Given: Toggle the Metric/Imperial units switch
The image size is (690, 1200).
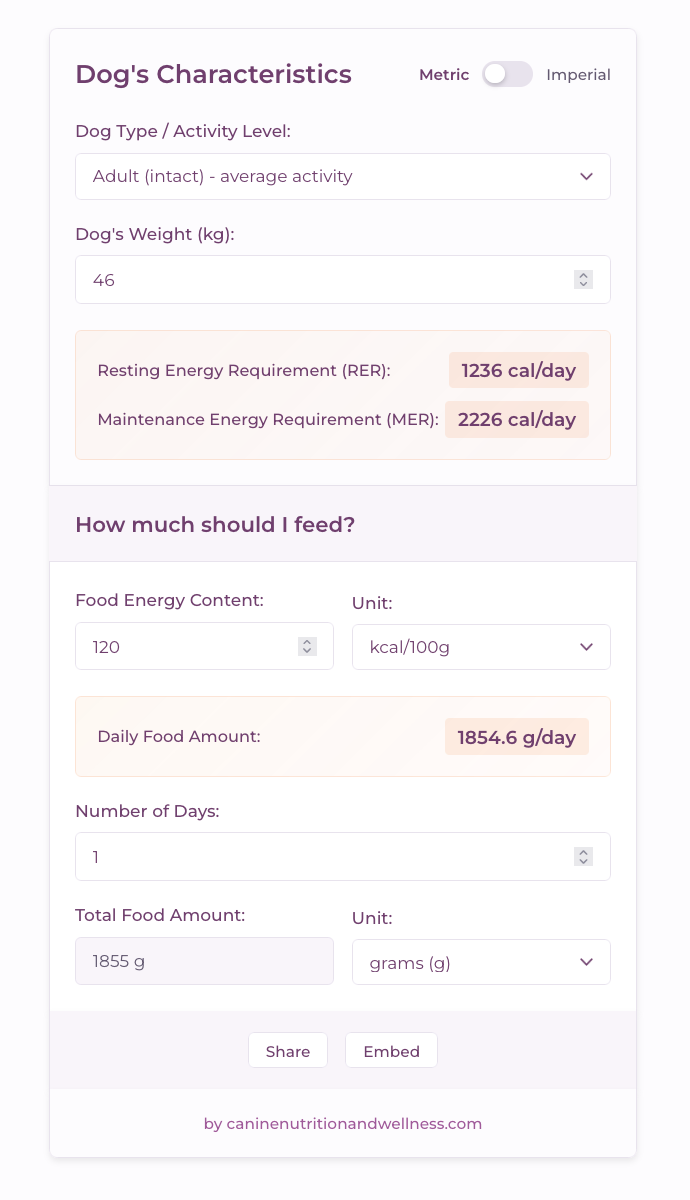Looking at the screenshot, I should point(507,75).
